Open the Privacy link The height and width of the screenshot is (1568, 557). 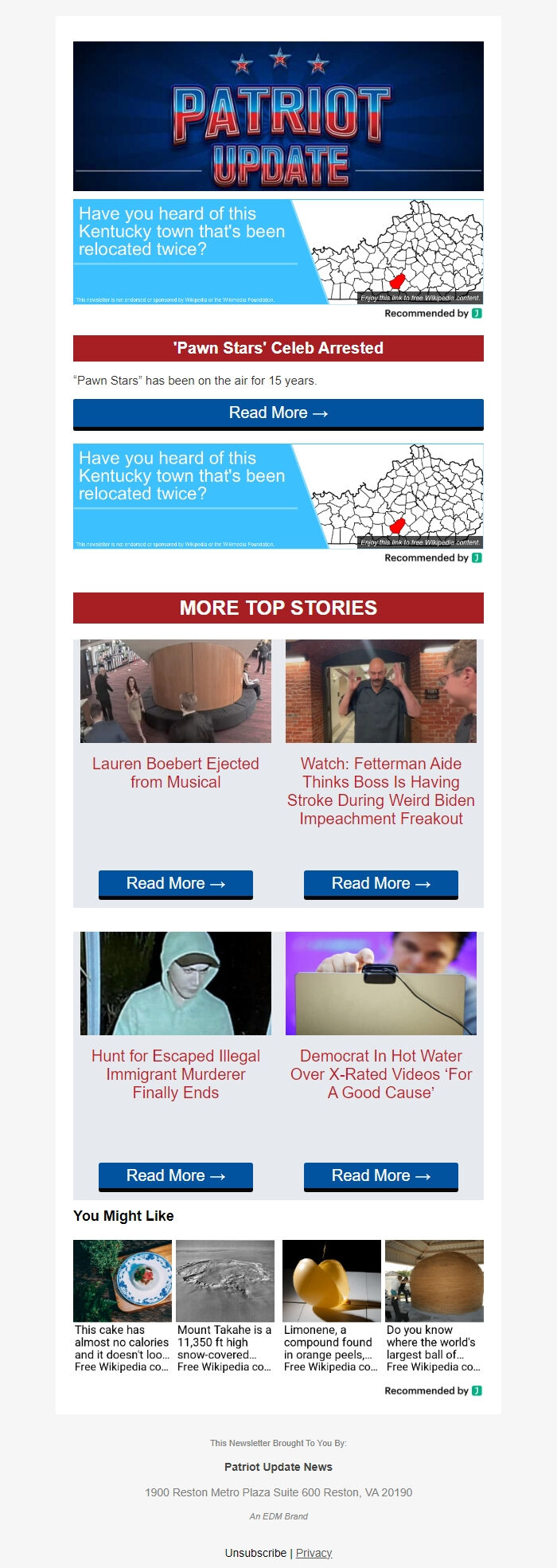tap(314, 1553)
